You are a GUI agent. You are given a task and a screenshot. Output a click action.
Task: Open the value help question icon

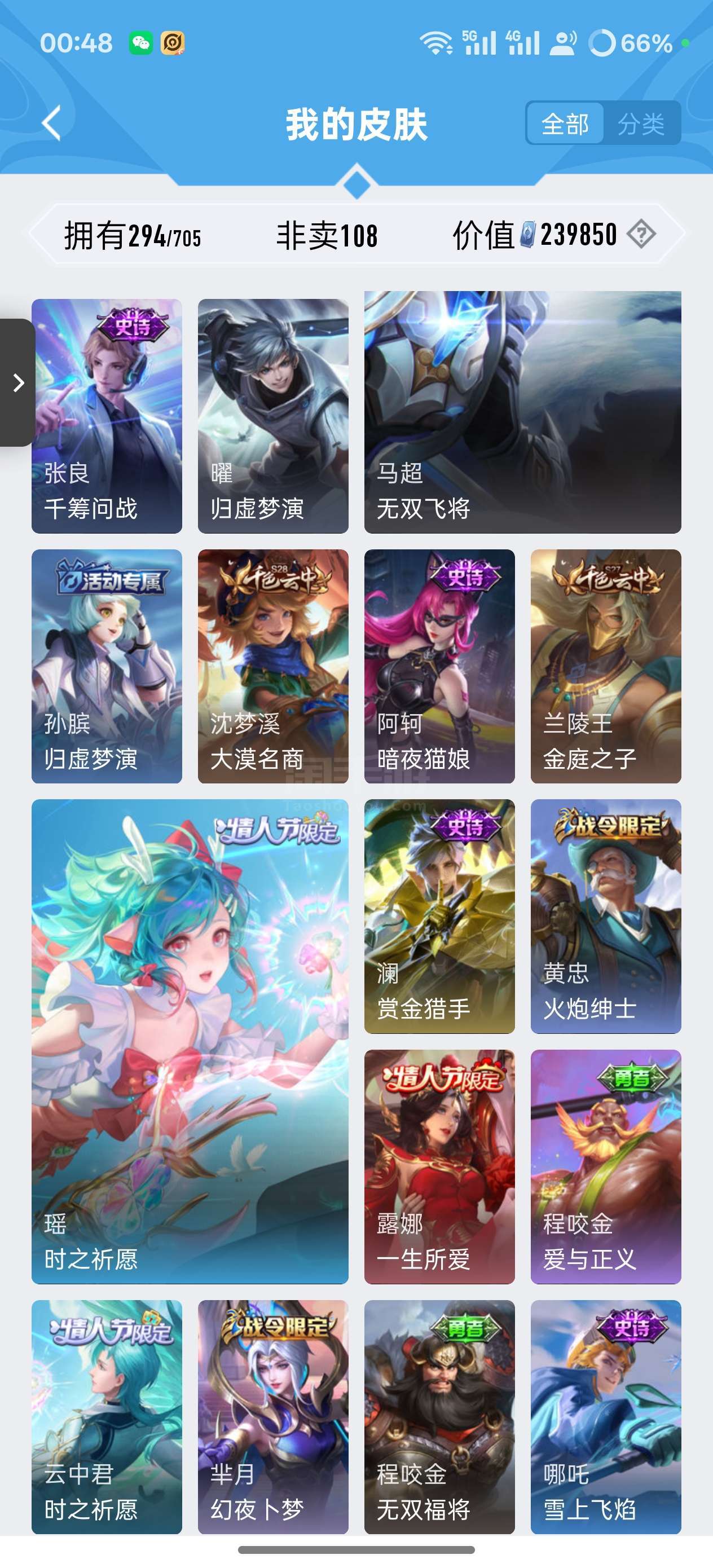(641, 234)
